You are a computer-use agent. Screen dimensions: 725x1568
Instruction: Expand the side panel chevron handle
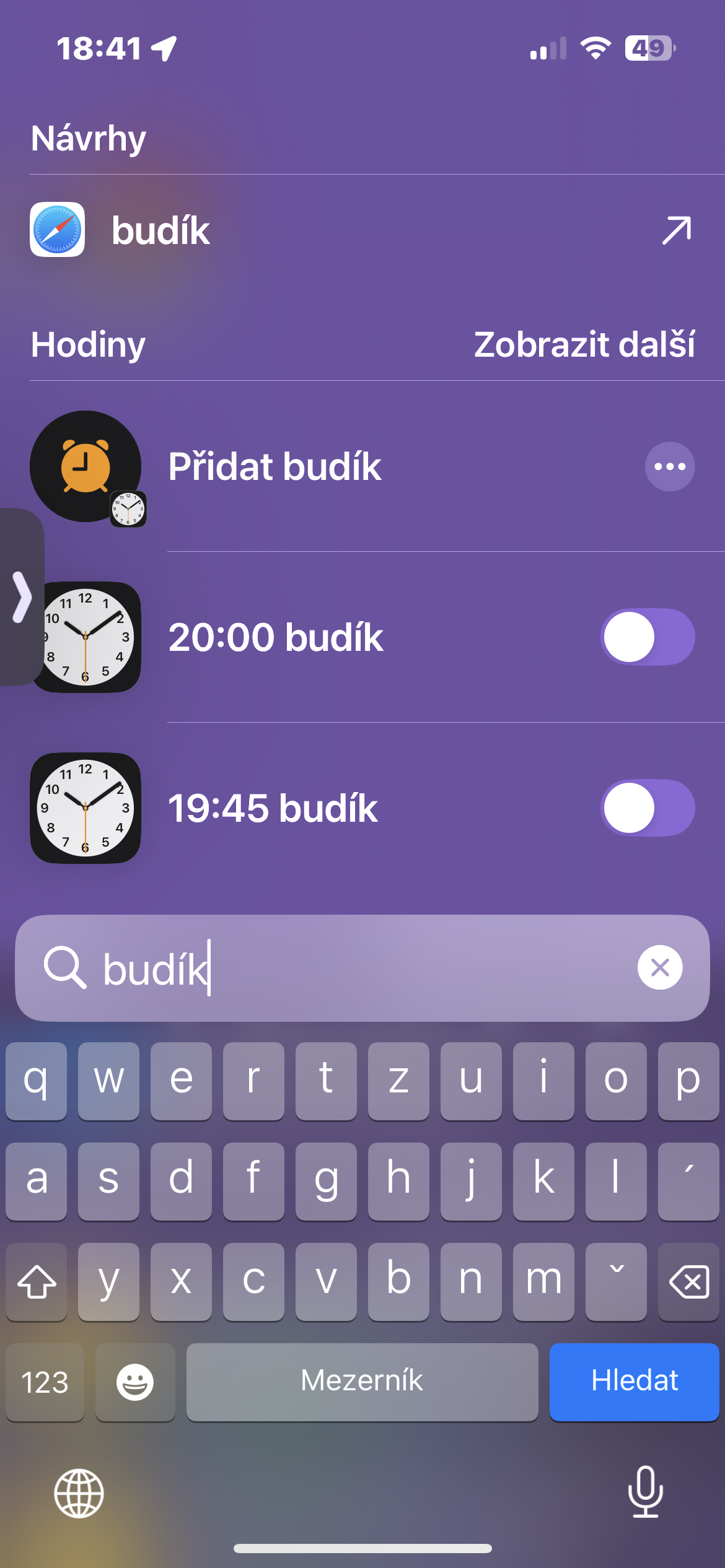pyautogui.click(x=22, y=597)
